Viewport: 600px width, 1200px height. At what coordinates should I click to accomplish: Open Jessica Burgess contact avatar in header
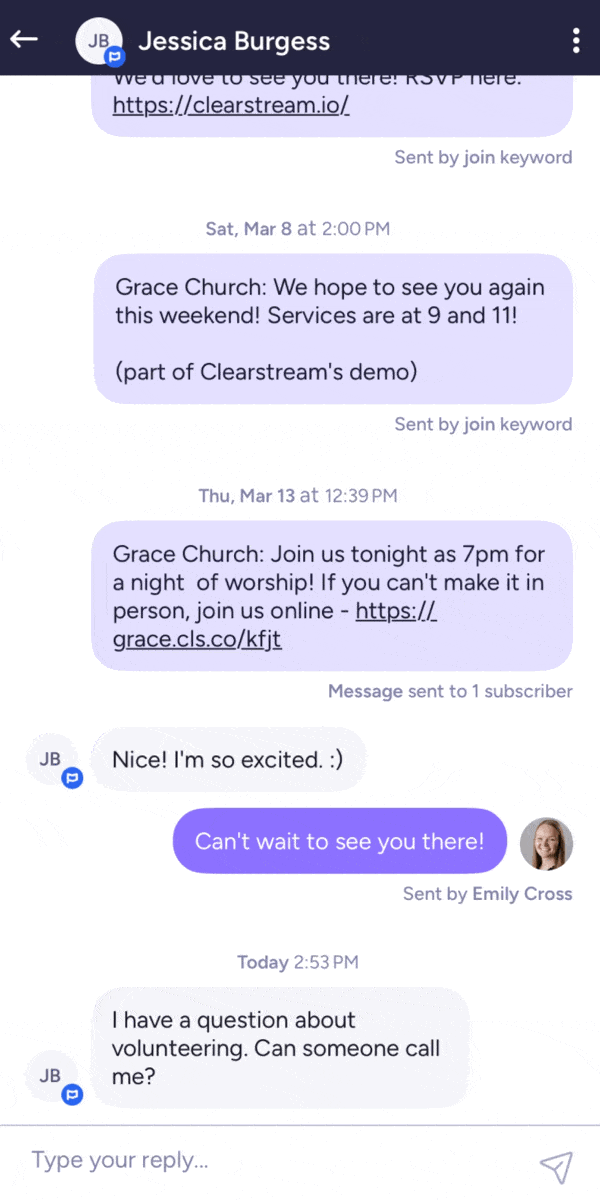(x=99, y=41)
